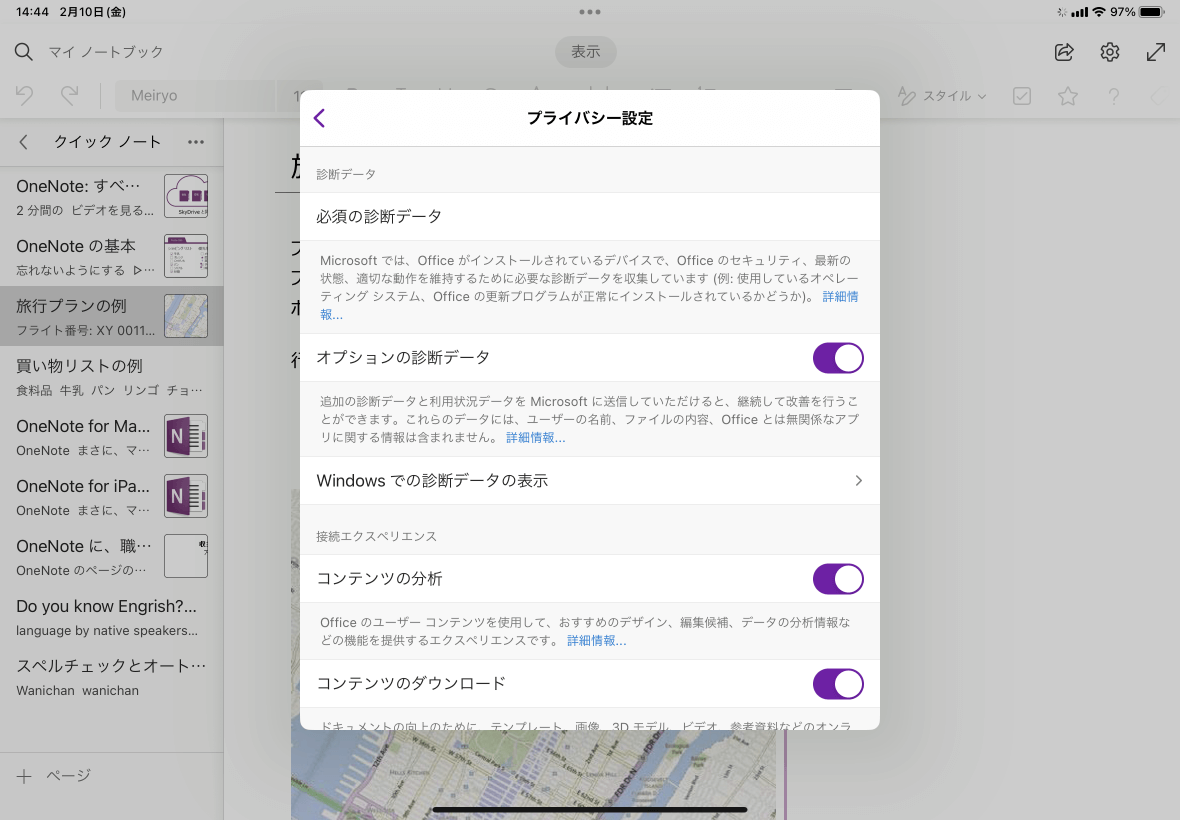The height and width of the screenshot is (820, 1180).
Task: Add a new ページ
Action: [x=55, y=776]
